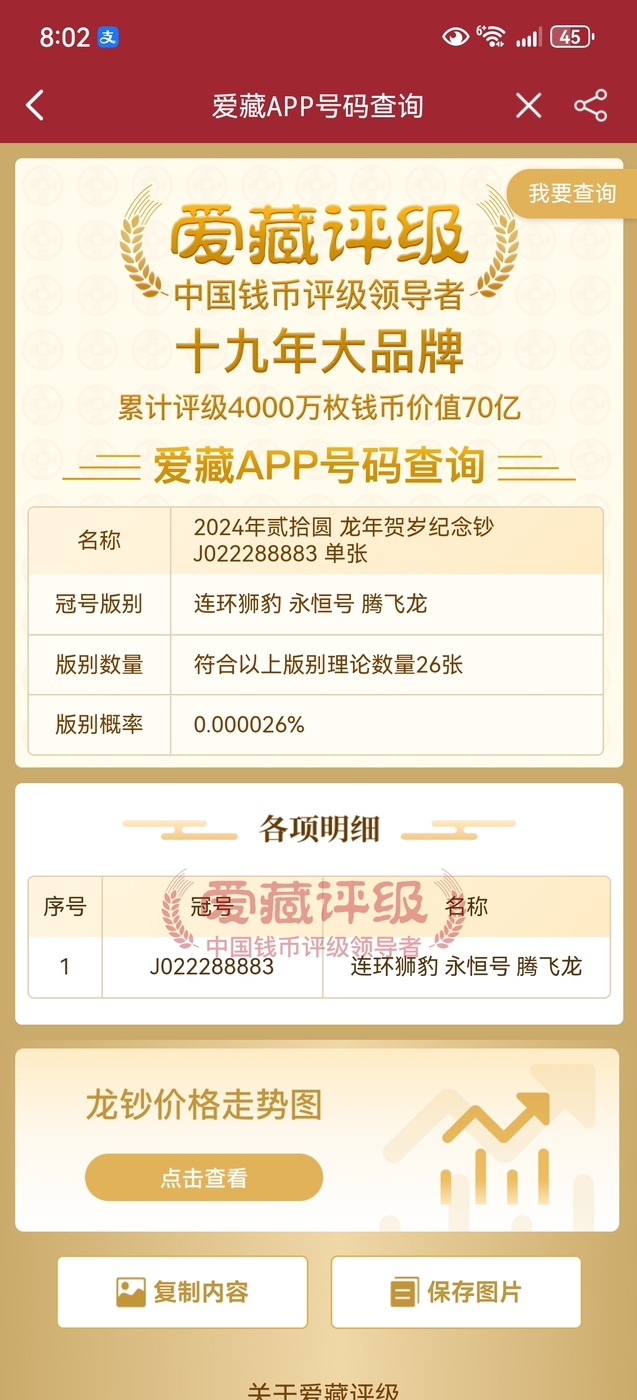The width and height of the screenshot is (637, 1400).
Task: Copy the result with 复制内容
Action: coord(182,1292)
